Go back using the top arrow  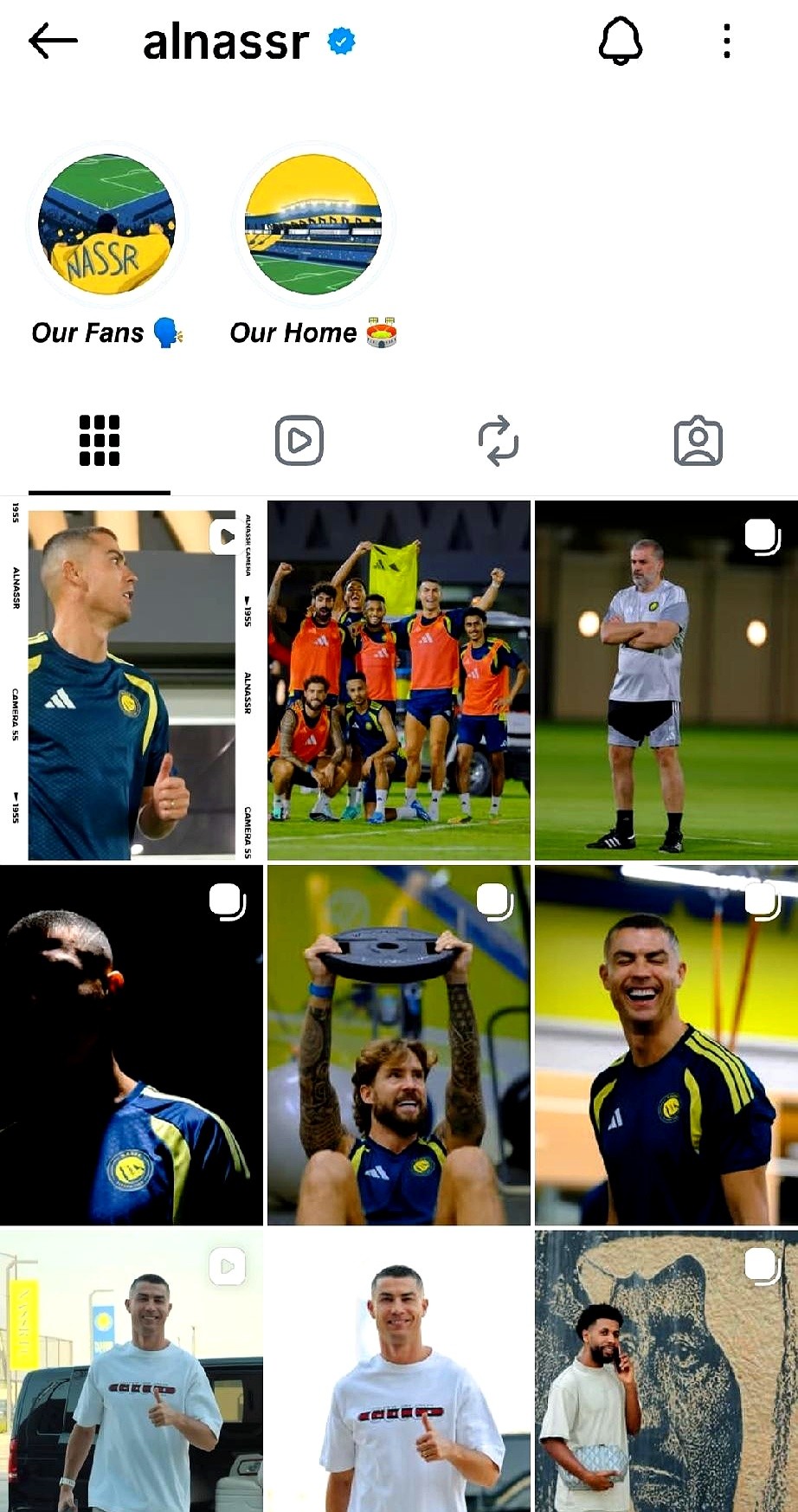point(53,41)
